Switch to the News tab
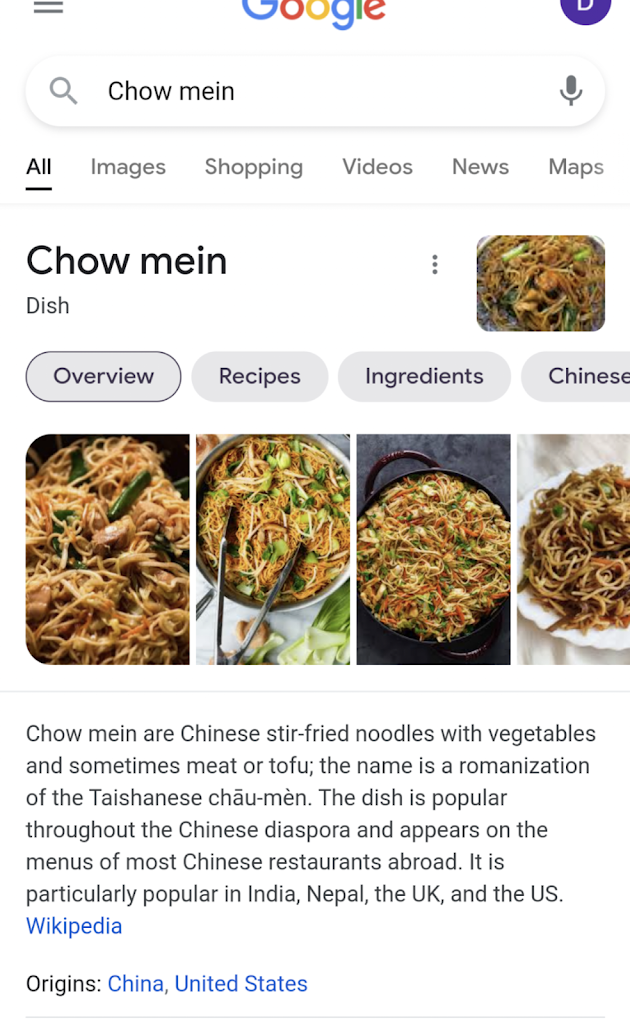Screen dimensions: 630x1024 (x=480, y=167)
